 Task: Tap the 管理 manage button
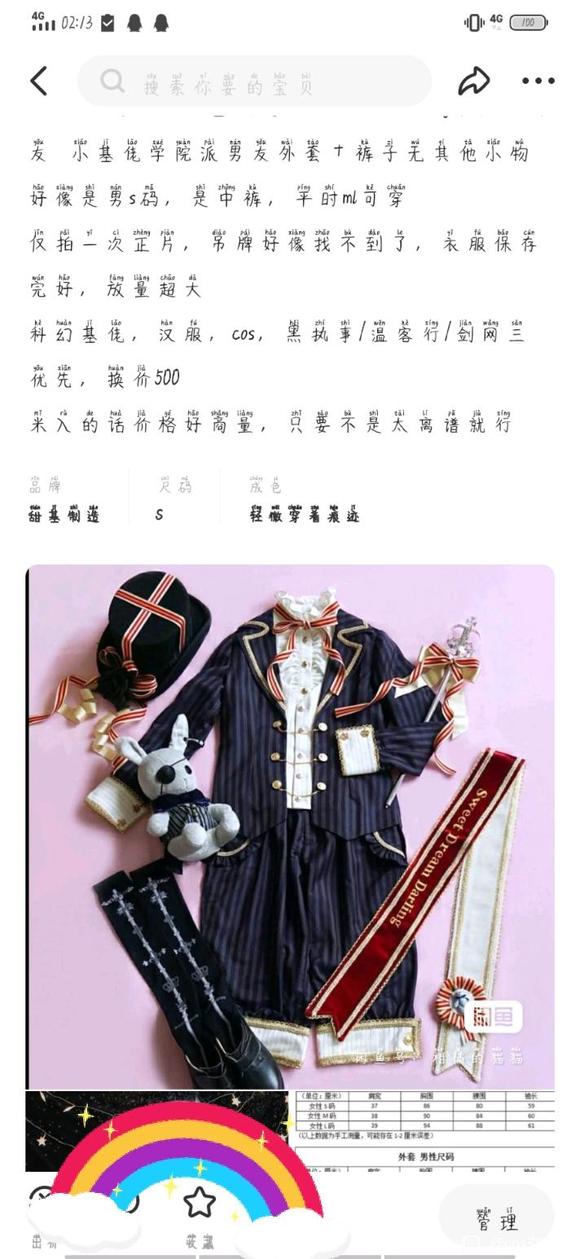click(x=496, y=1219)
